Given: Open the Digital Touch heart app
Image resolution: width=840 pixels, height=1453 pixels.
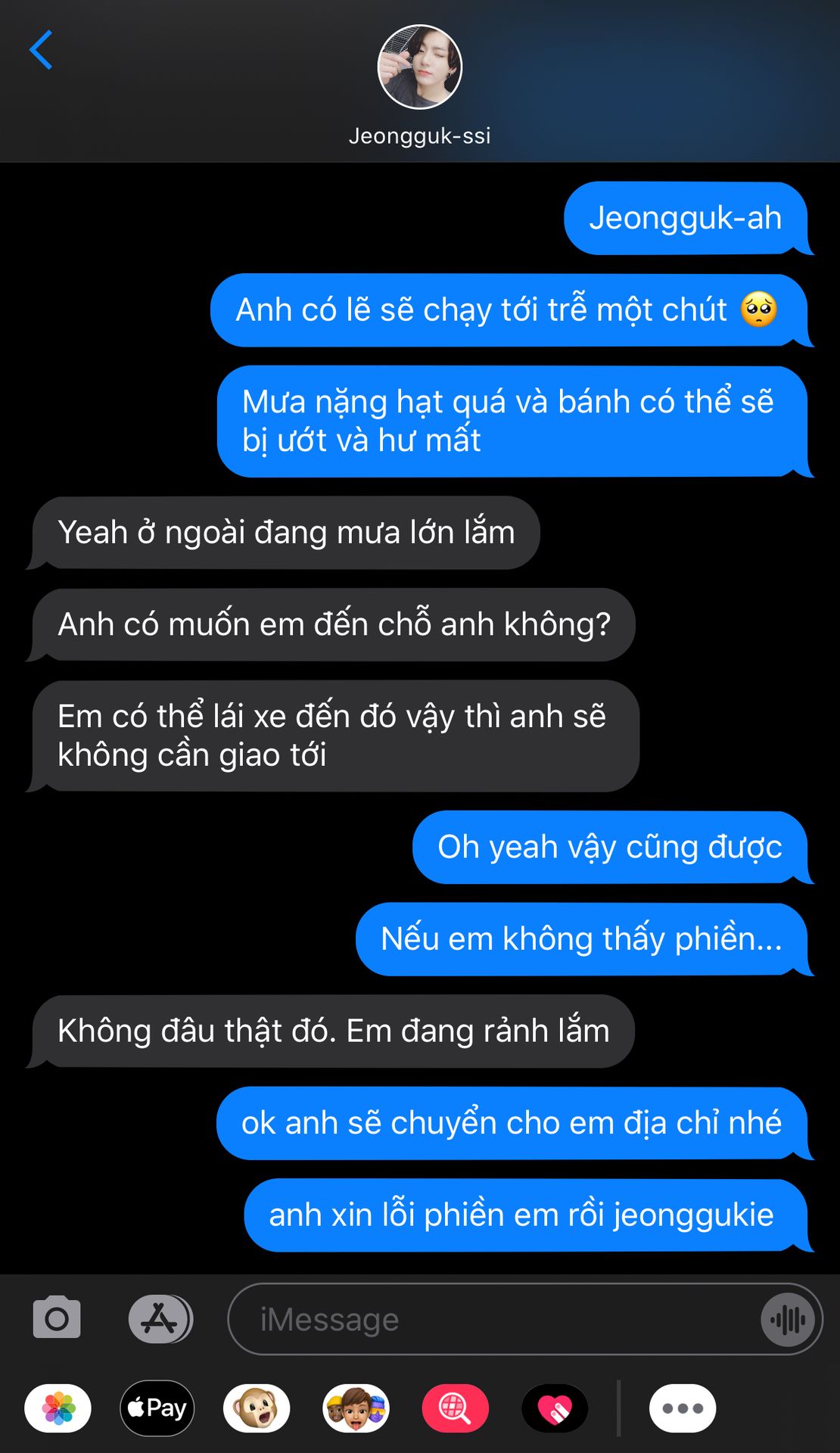Looking at the screenshot, I should (555, 1408).
